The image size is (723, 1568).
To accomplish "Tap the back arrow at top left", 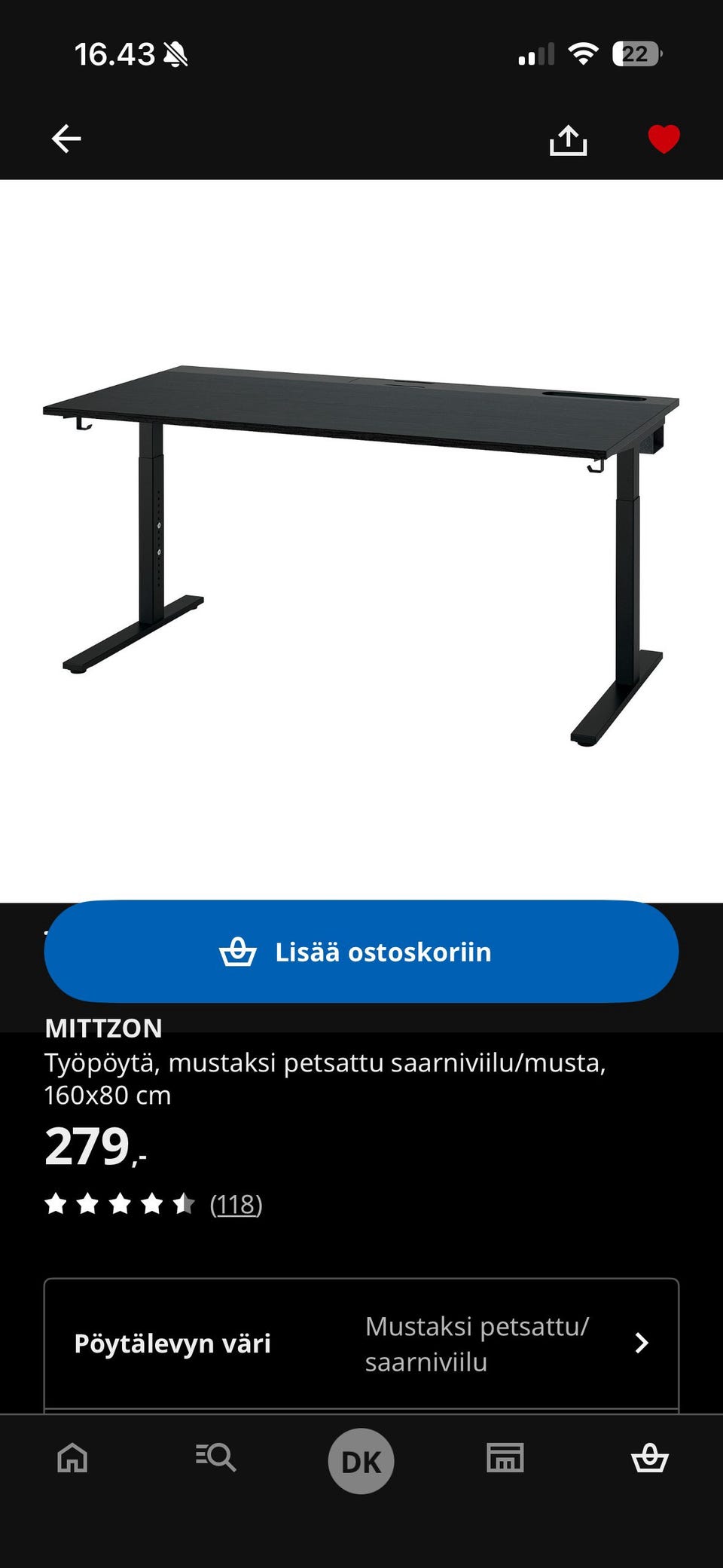I will click(x=66, y=138).
